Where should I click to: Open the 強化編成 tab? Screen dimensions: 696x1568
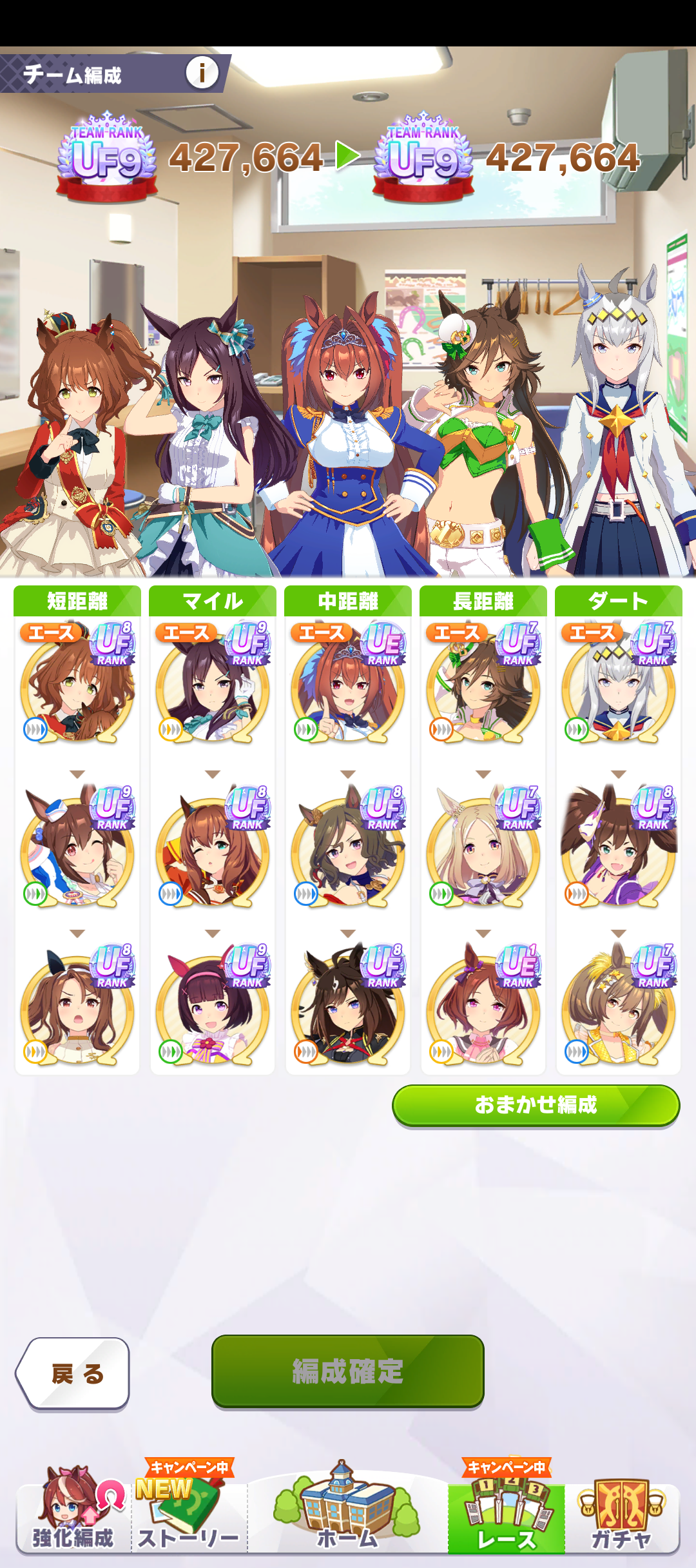73,1515
